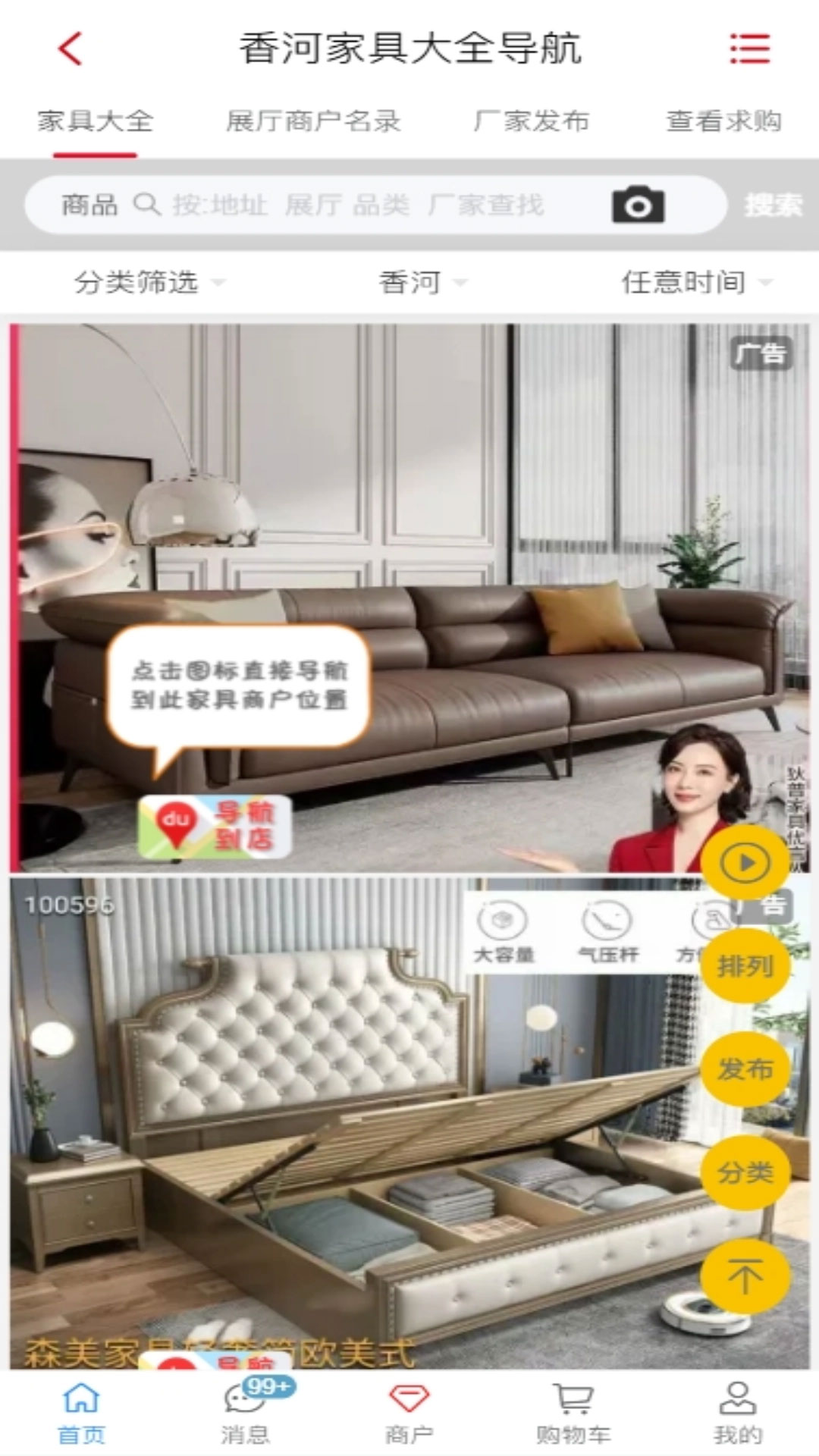819x1456 pixels.
Task: Open the red list menu icon
Action: [749, 49]
